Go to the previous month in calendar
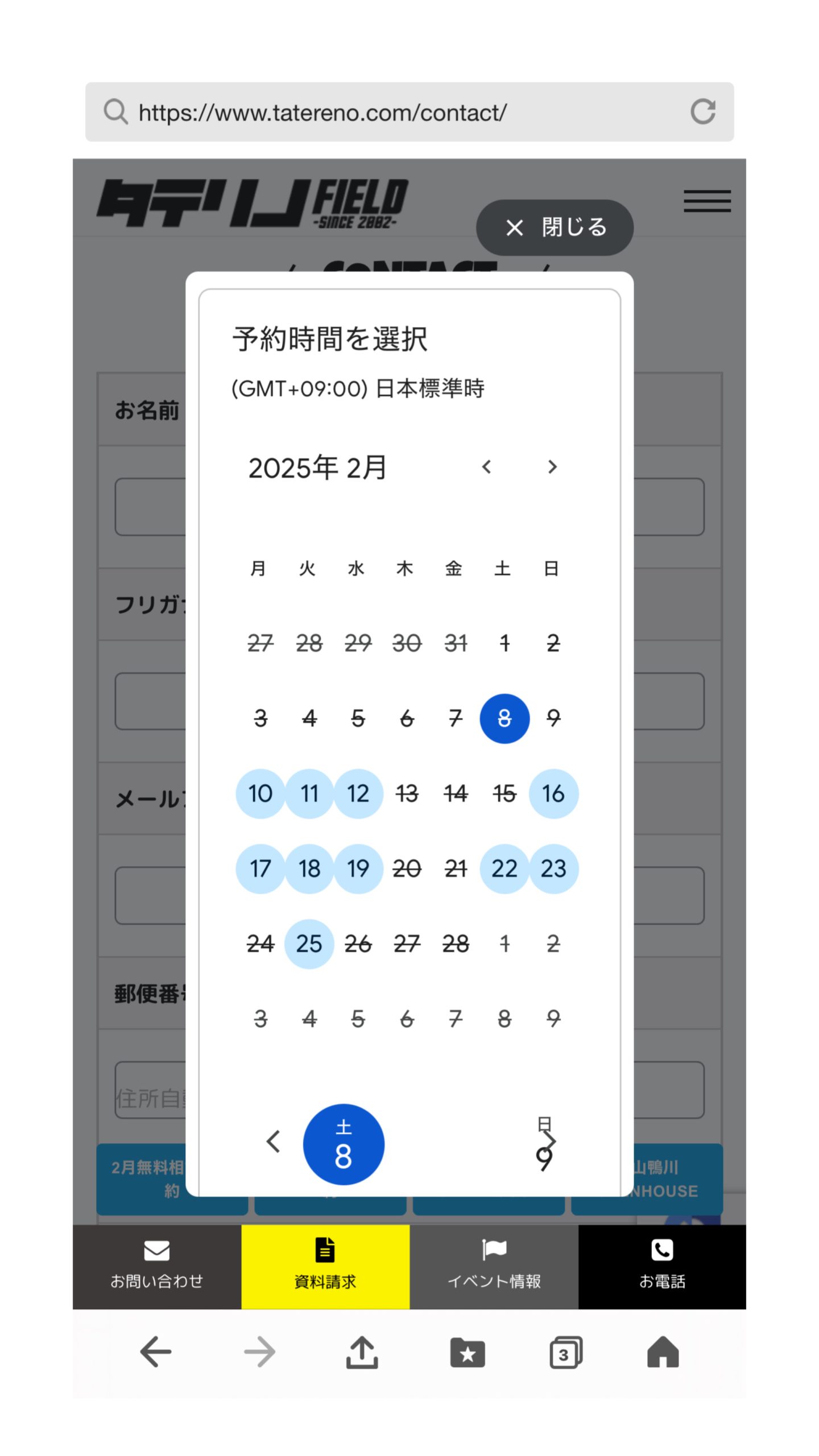The height and width of the screenshot is (1456, 819). (x=486, y=467)
